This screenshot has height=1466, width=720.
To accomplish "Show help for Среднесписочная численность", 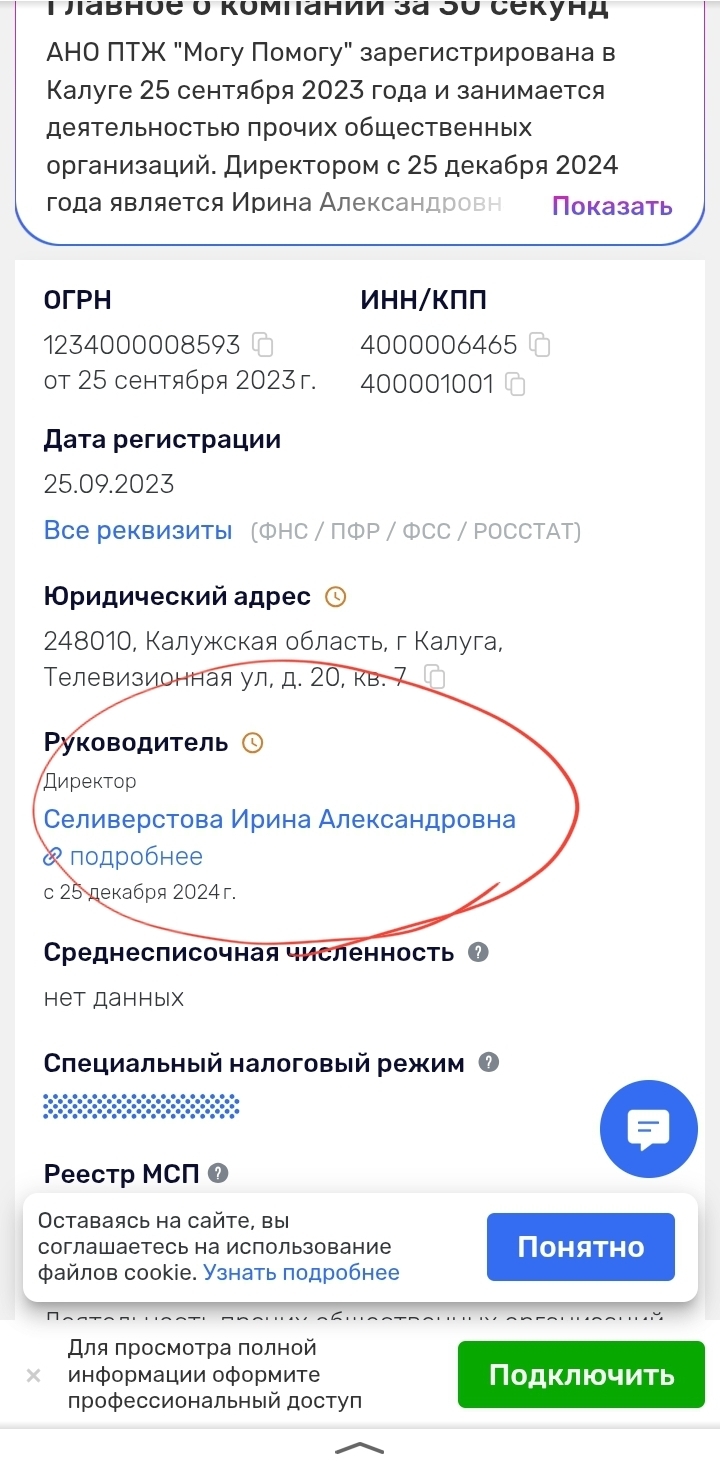I will pyautogui.click(x=479, y=952).
